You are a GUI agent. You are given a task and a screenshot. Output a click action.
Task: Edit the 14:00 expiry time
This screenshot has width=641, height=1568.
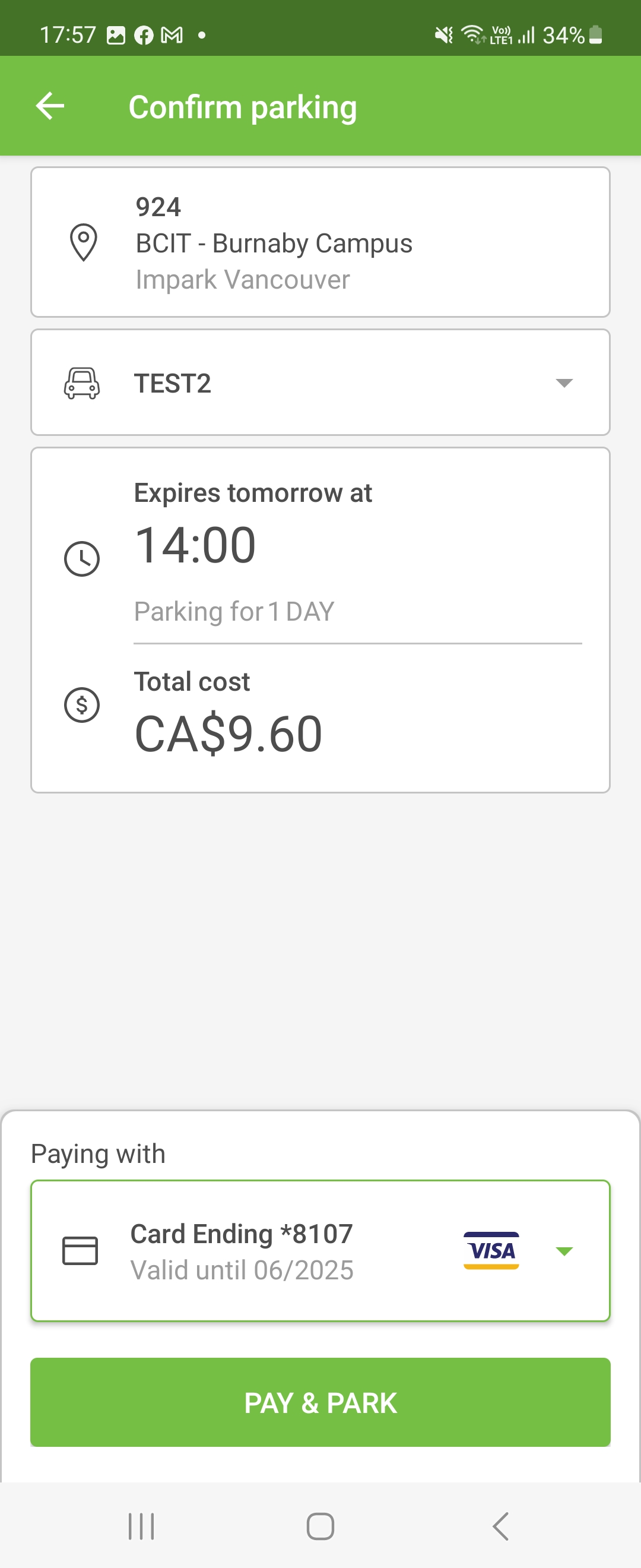195,545
